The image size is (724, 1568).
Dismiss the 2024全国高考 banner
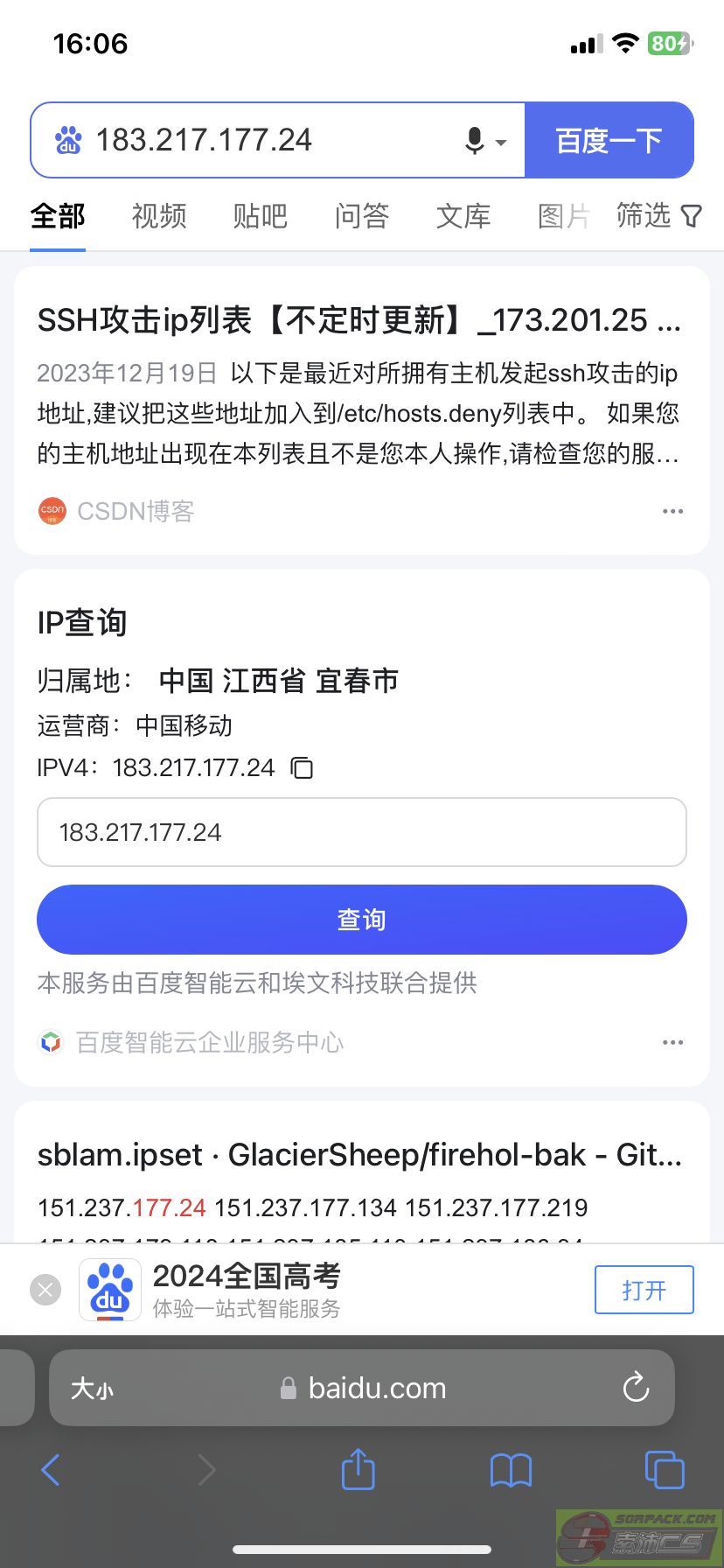[45, 1290]
